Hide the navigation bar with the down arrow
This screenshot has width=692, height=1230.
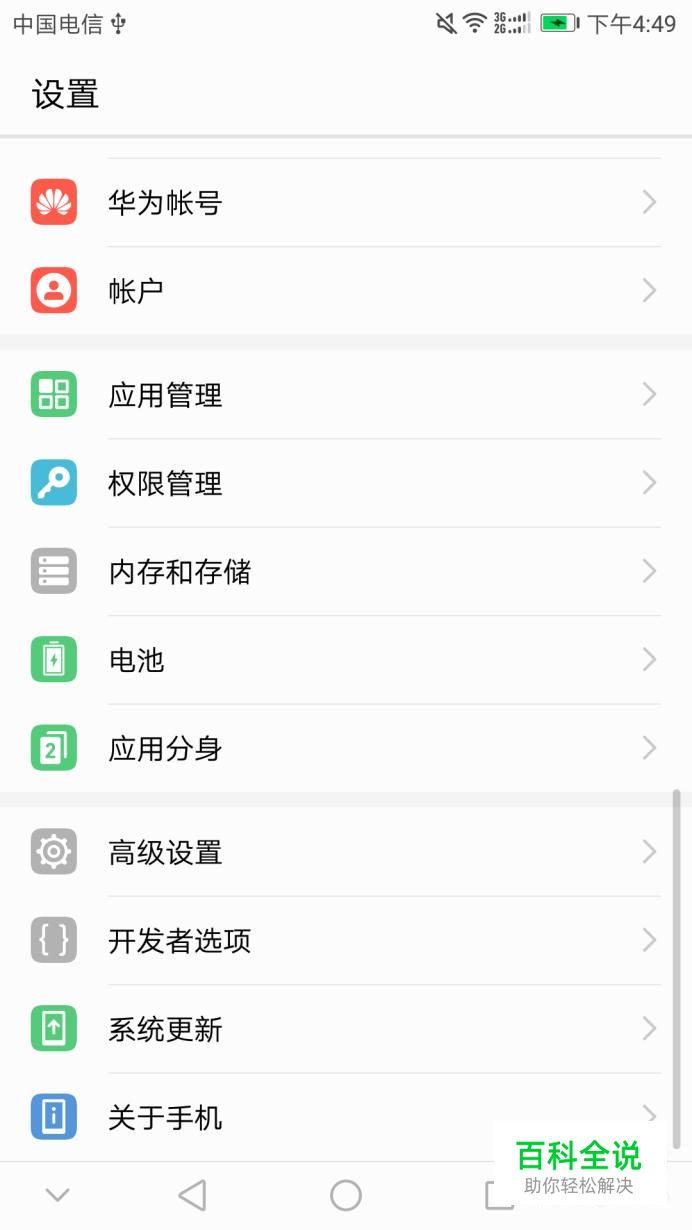point(58,1195)
